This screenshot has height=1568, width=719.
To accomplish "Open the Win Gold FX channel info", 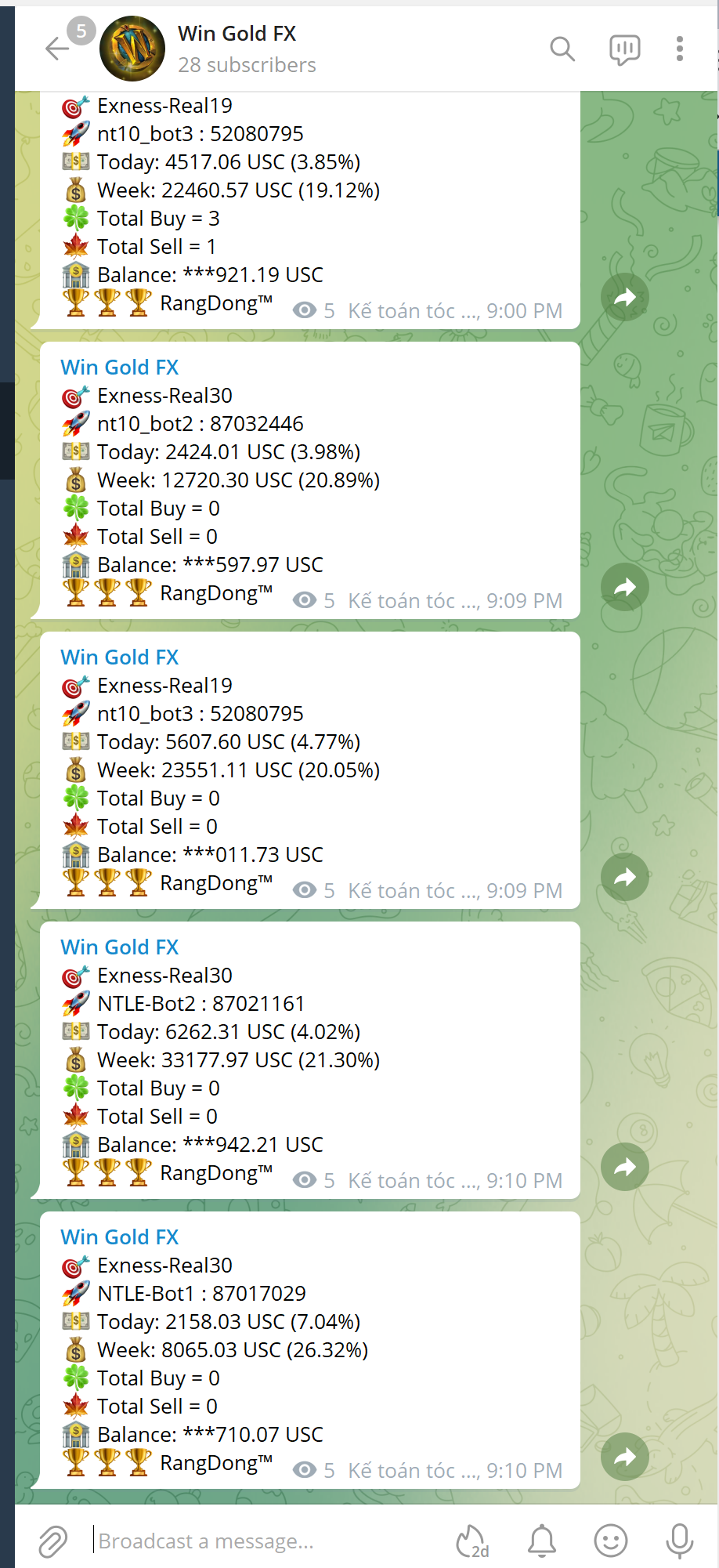I will [237, 48].
